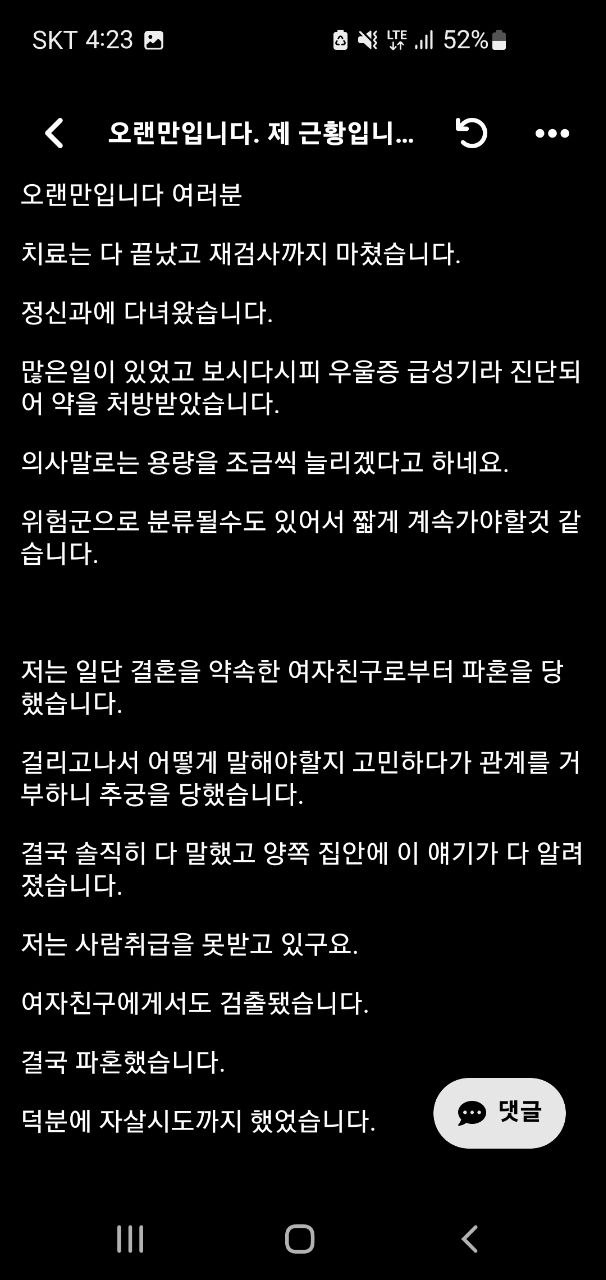Refresh the post with the reload icon
The height and width of the screenshot is (1280, 606).
(471, 133)
